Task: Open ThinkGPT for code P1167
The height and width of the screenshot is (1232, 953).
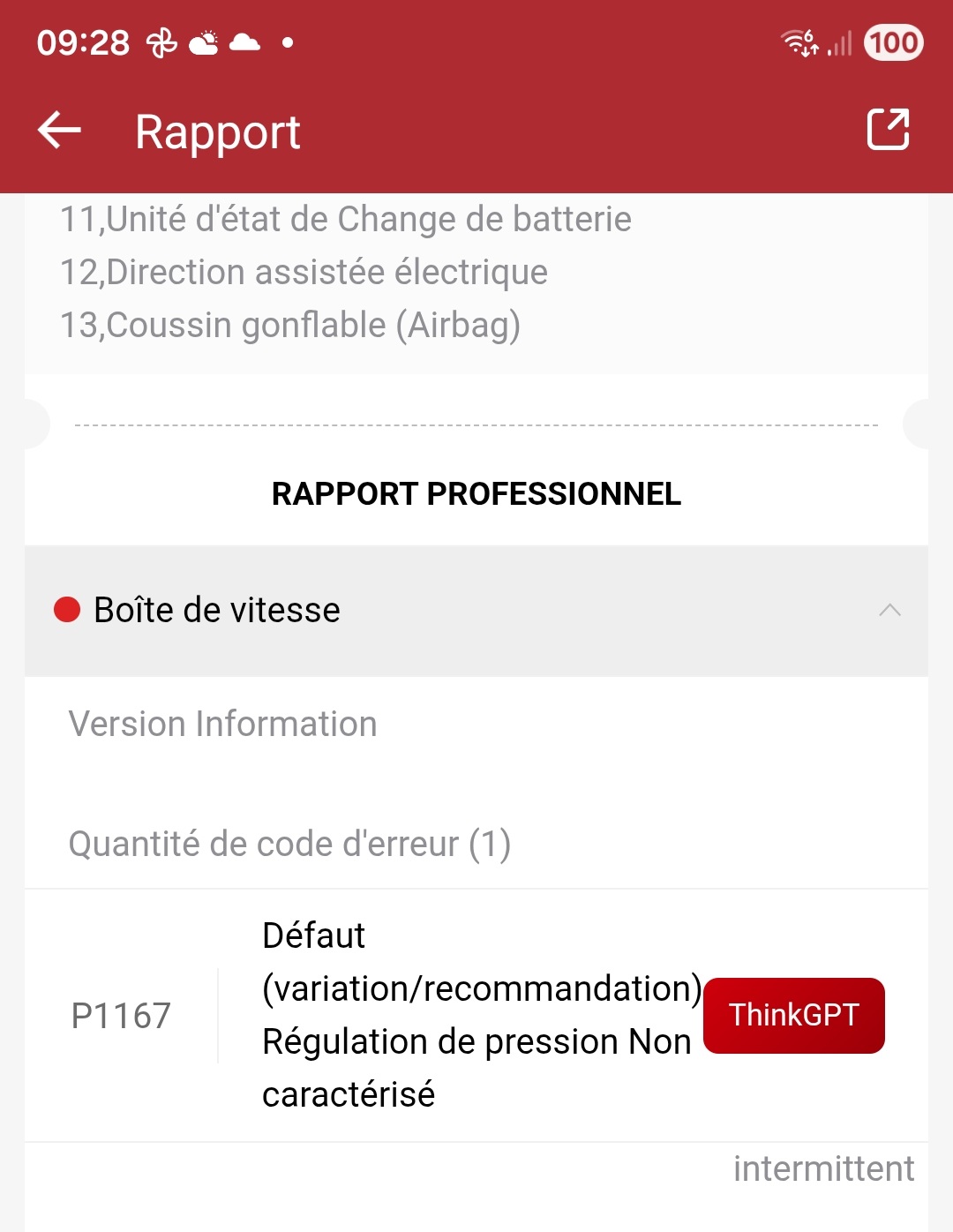Action: pos(793,1015)
